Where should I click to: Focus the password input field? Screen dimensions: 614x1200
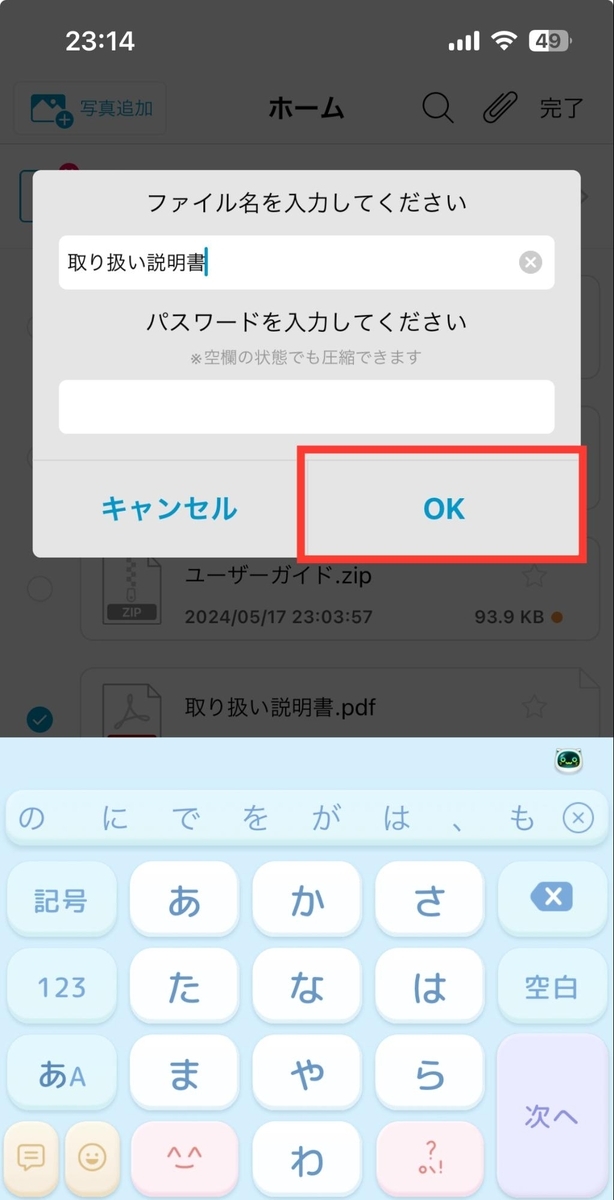coord(306,406)
